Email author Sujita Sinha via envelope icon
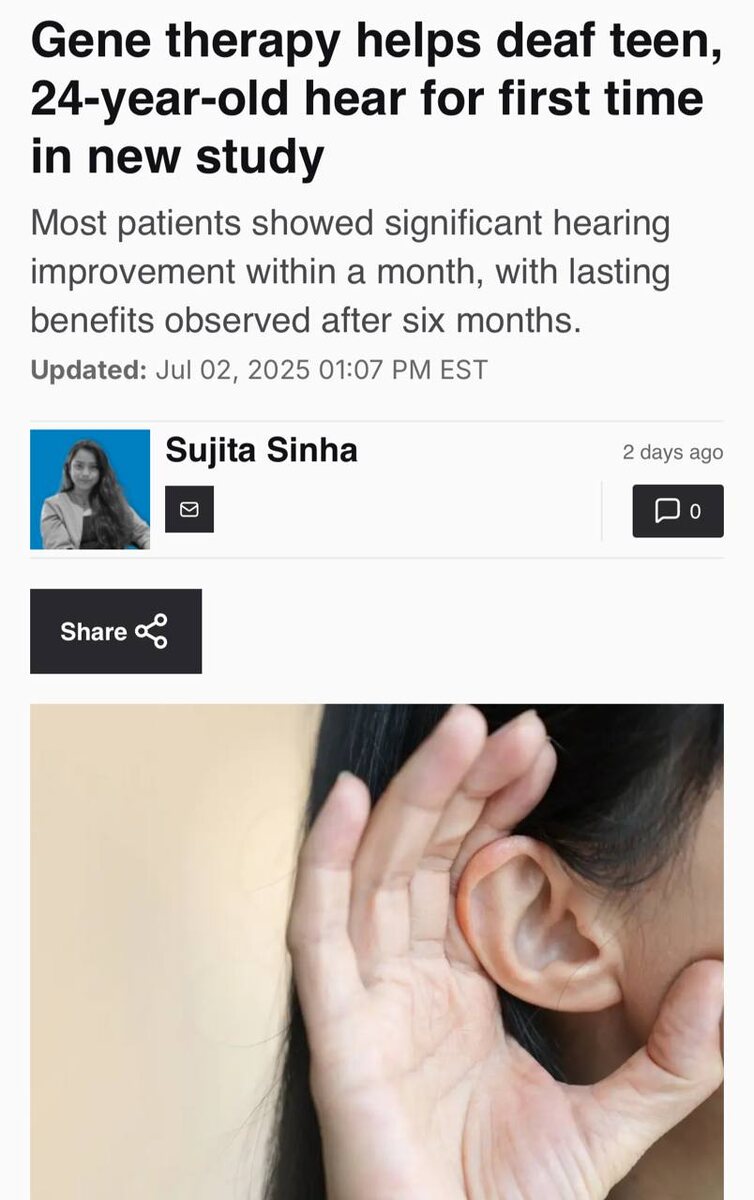Screen dimensions: 754x1200 (x=189, y=509)
